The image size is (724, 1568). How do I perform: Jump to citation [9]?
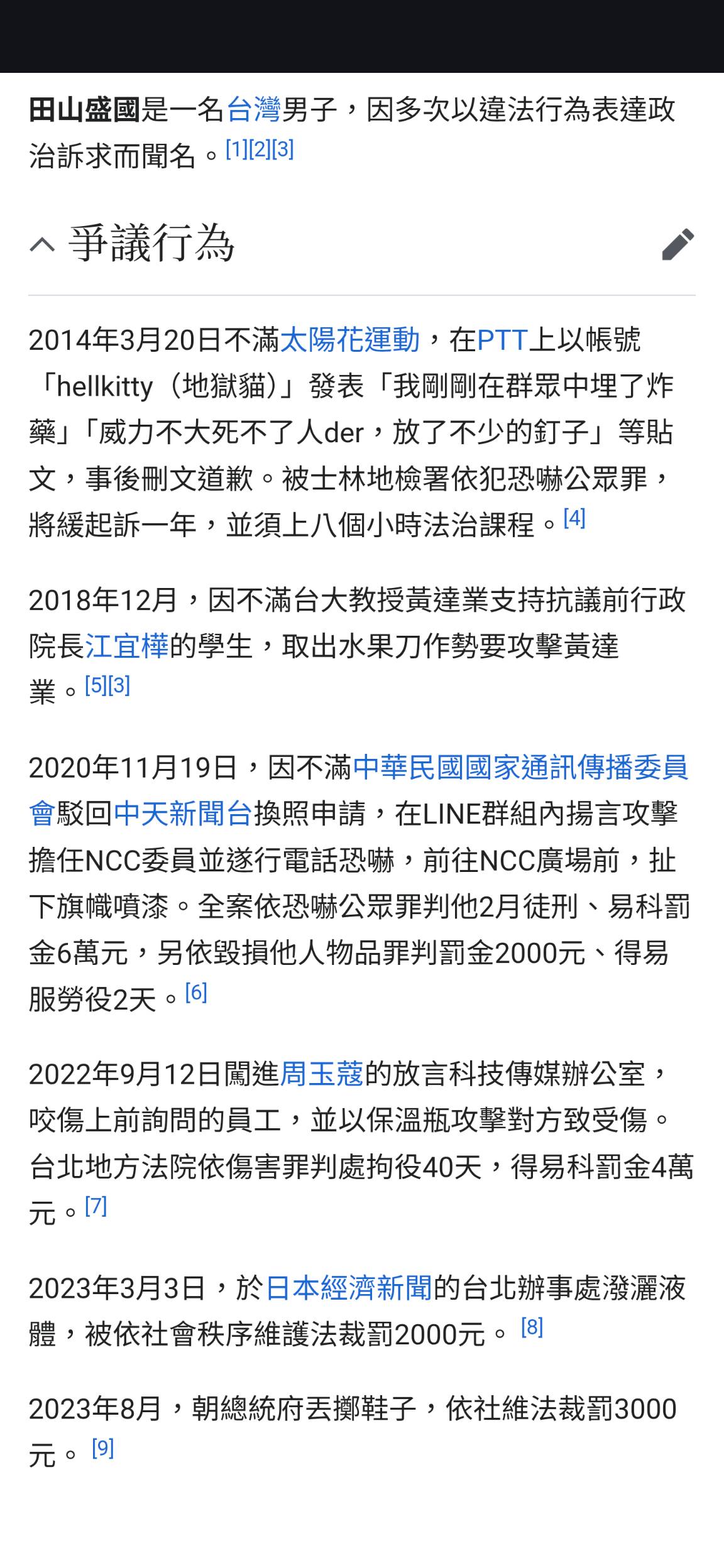coord(102,1448)
